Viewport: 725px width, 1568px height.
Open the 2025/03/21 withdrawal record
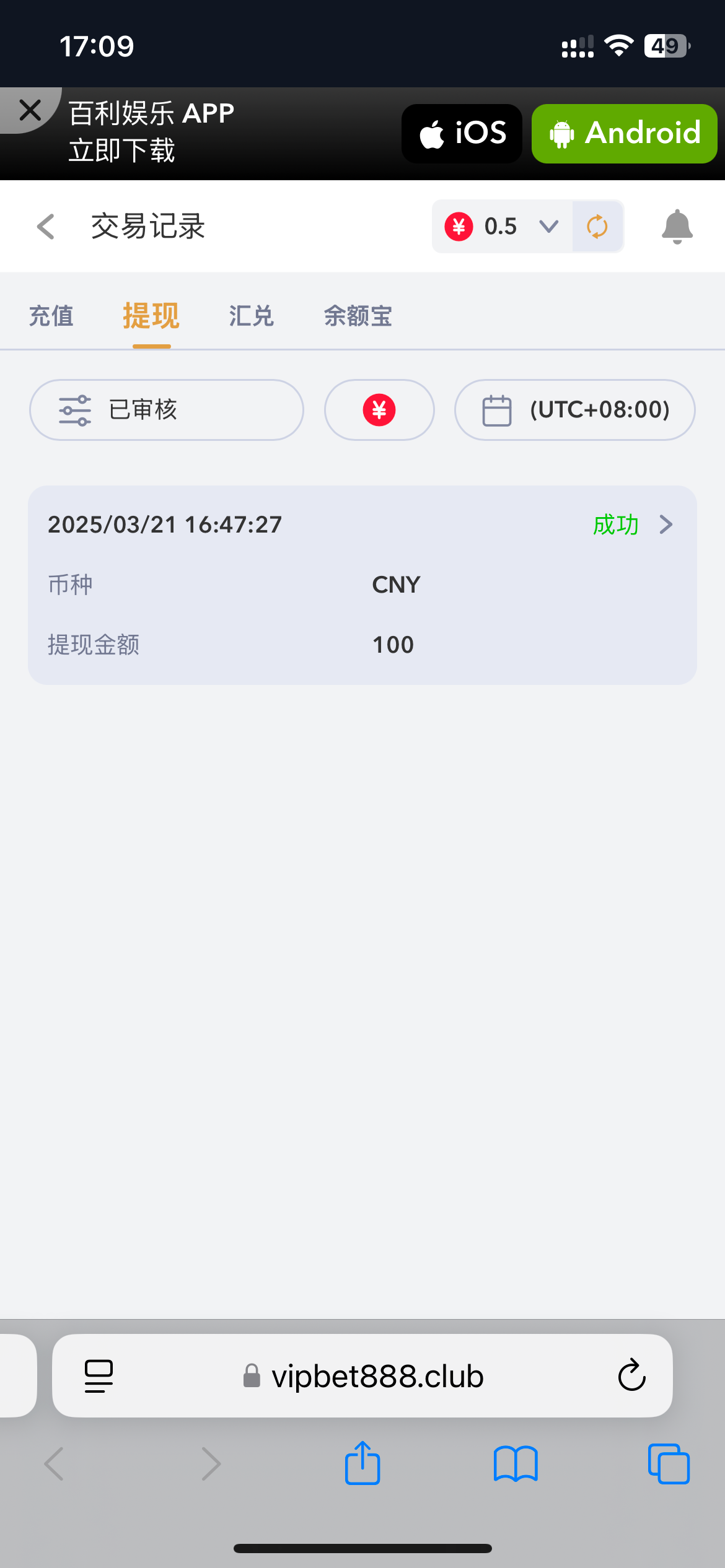362,585
